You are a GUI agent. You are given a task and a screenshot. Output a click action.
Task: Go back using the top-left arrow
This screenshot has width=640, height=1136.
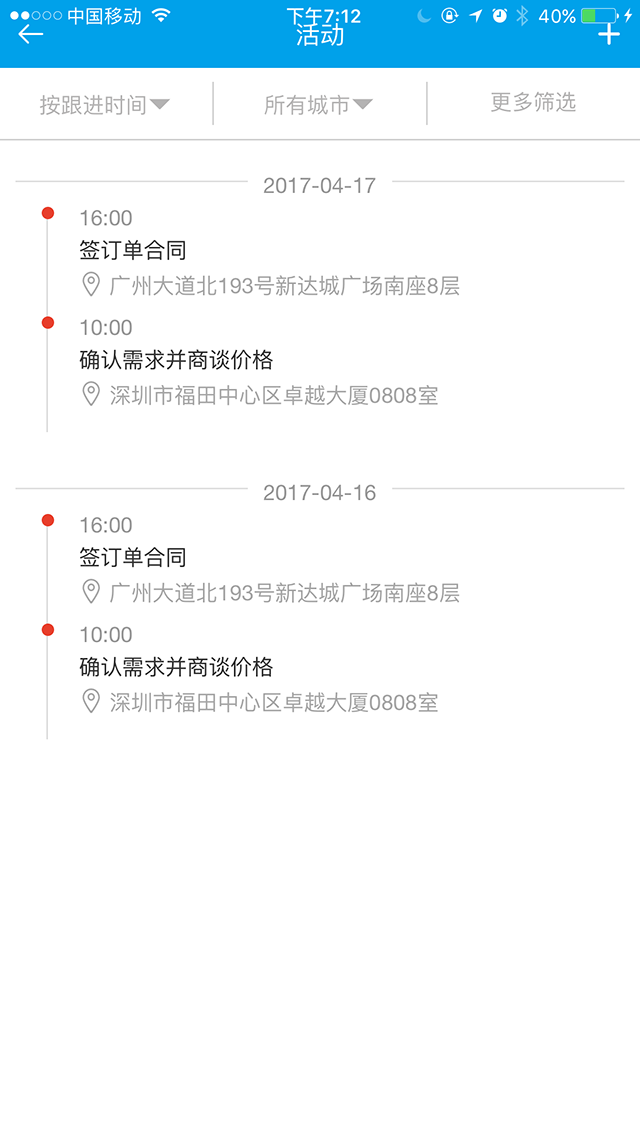31,34
